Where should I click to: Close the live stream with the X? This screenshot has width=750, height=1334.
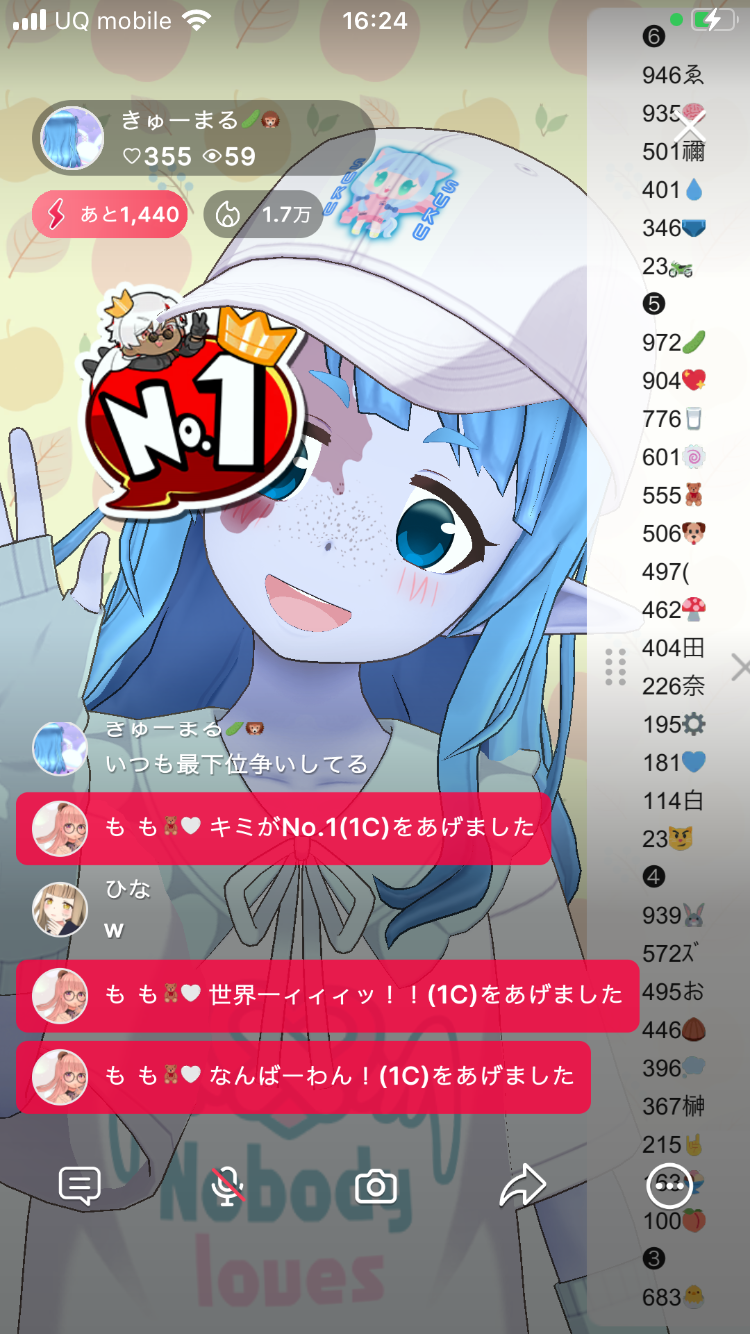[690, 127]
